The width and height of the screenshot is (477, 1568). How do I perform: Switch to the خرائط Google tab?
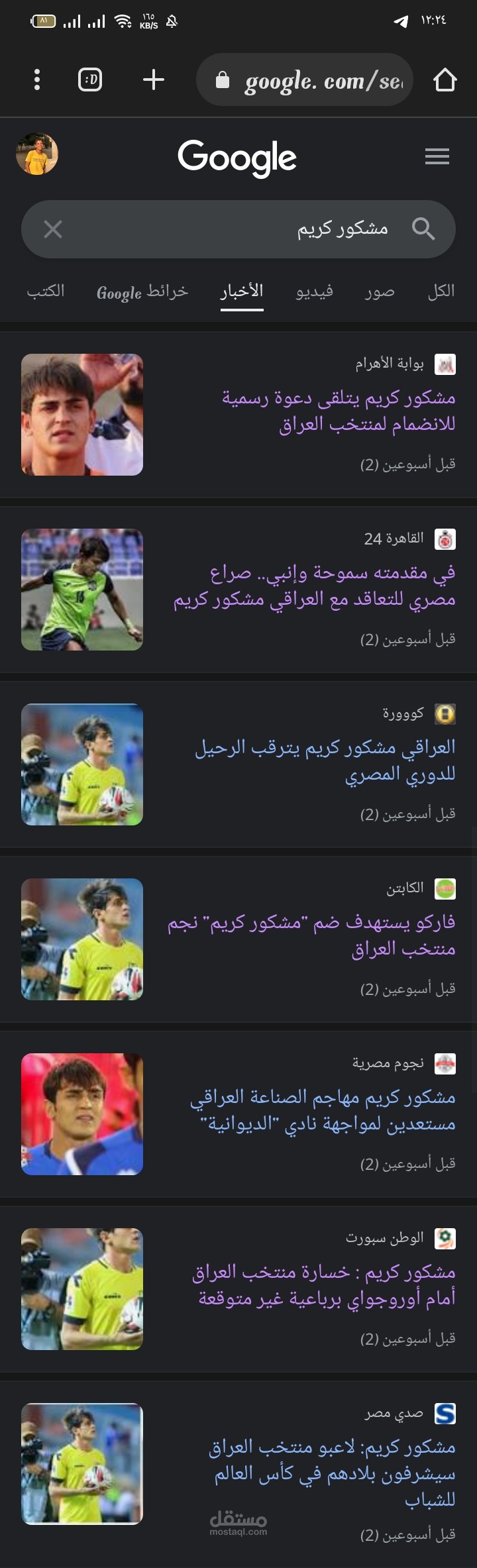[142, 291]
